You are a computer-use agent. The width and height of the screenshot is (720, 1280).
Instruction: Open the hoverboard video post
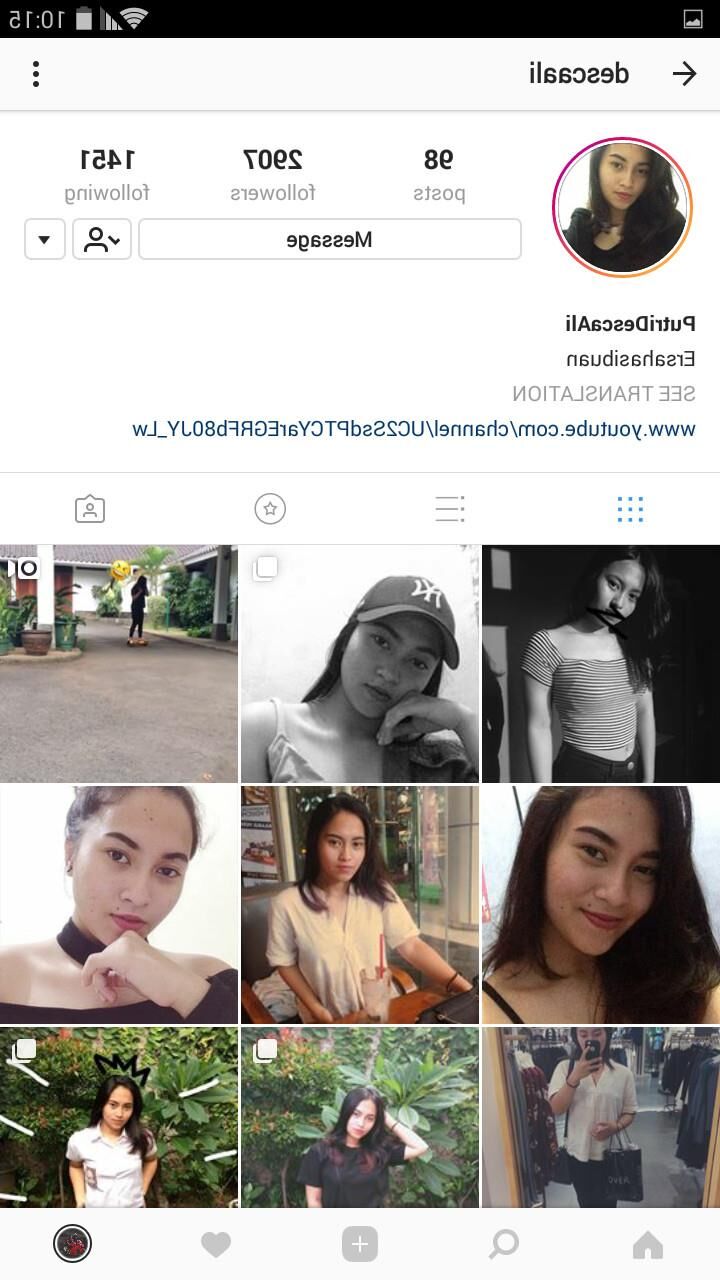coord(119,664)
